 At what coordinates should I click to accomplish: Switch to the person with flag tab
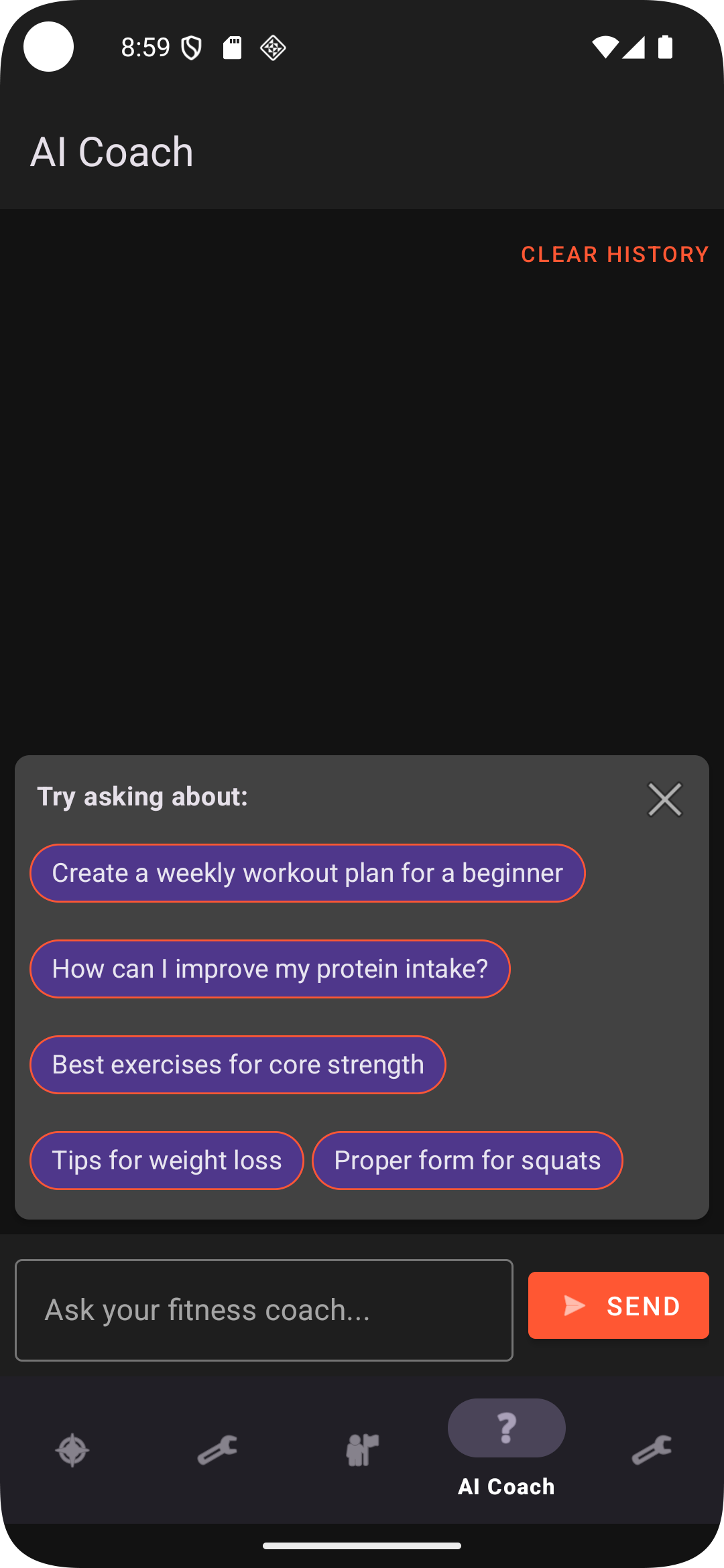362,1451
